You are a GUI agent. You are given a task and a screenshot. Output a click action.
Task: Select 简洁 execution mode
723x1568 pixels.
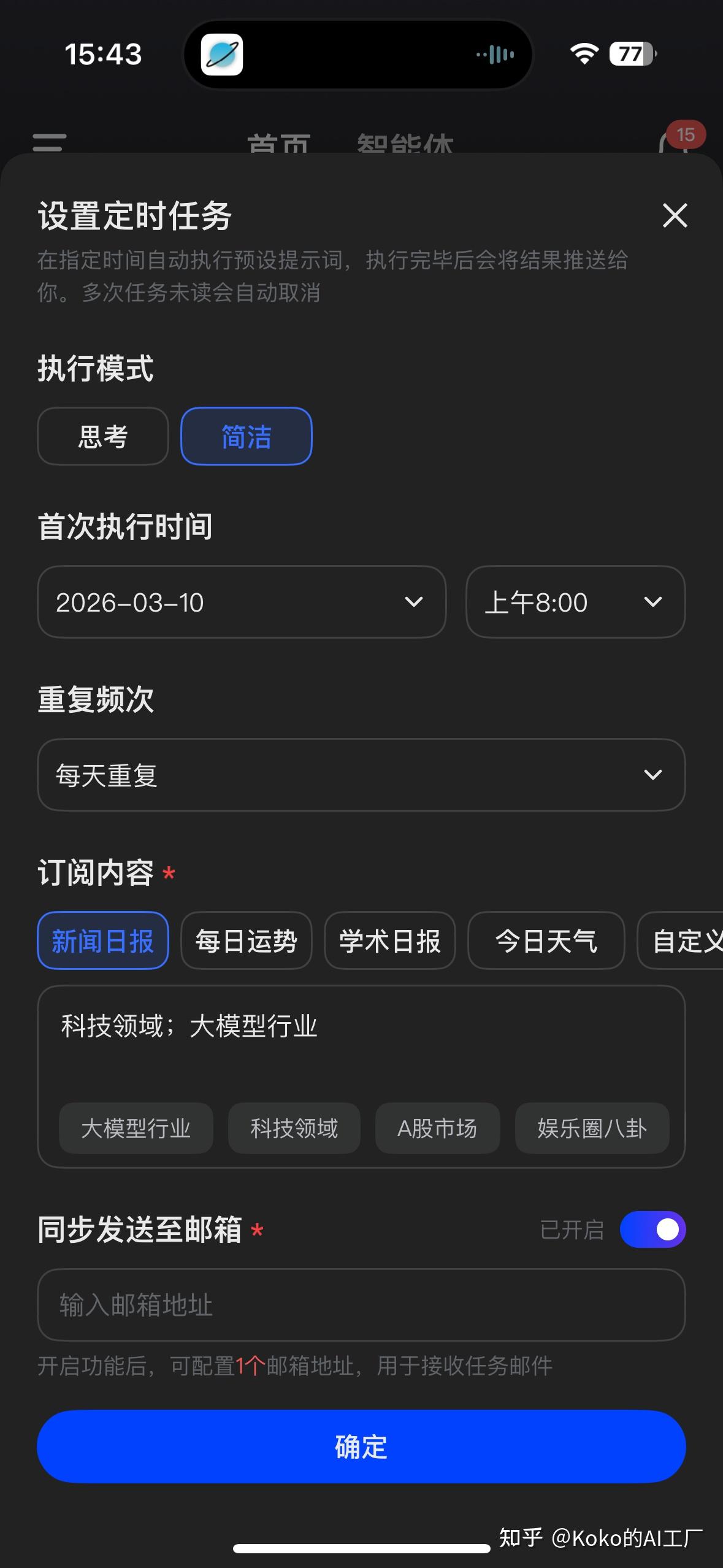click(x=246, y=436)
